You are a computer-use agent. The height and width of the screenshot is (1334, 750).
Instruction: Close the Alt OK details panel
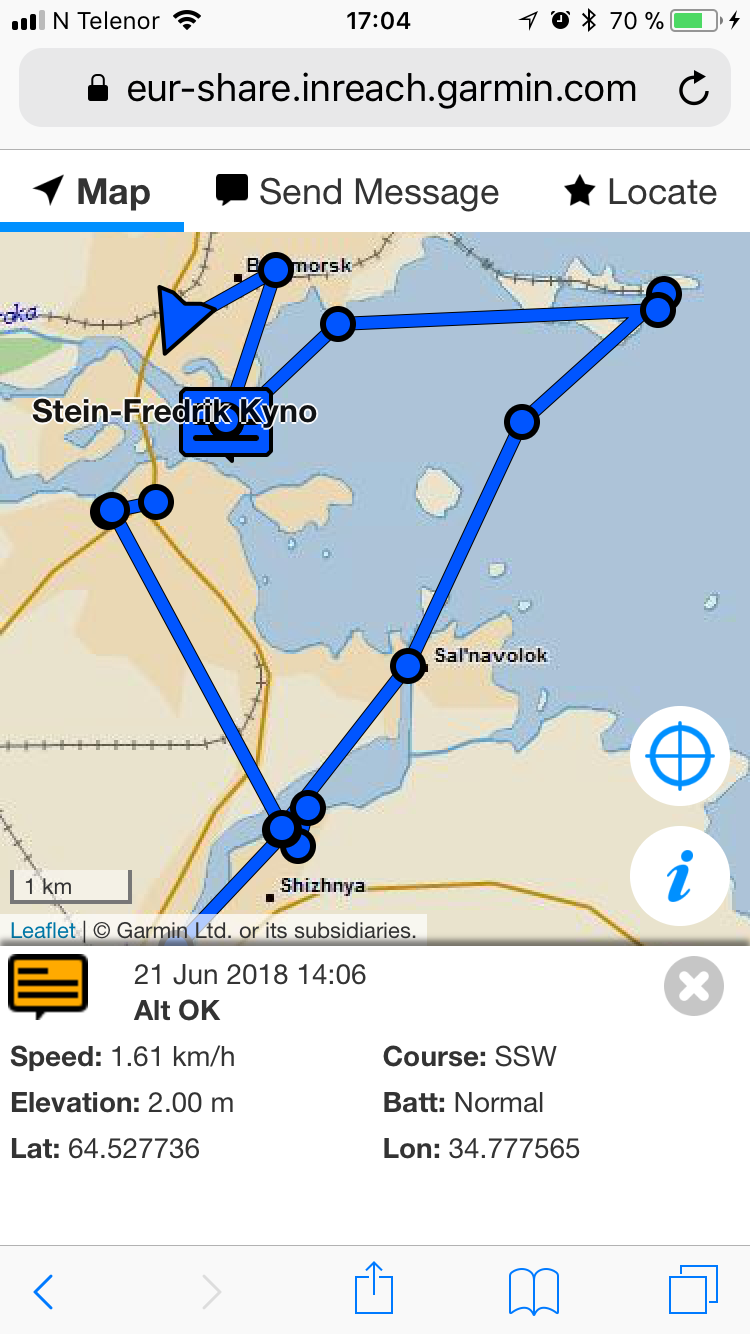click(x=693, y=986)
